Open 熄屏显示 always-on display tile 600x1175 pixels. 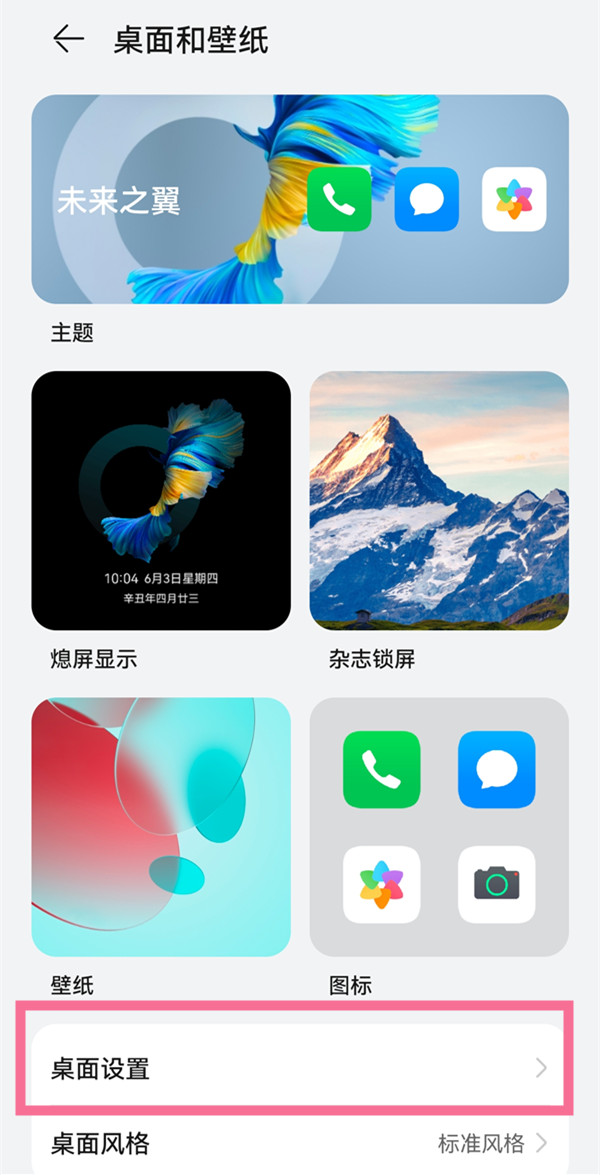pyautogui.click(x=161, y=500)
